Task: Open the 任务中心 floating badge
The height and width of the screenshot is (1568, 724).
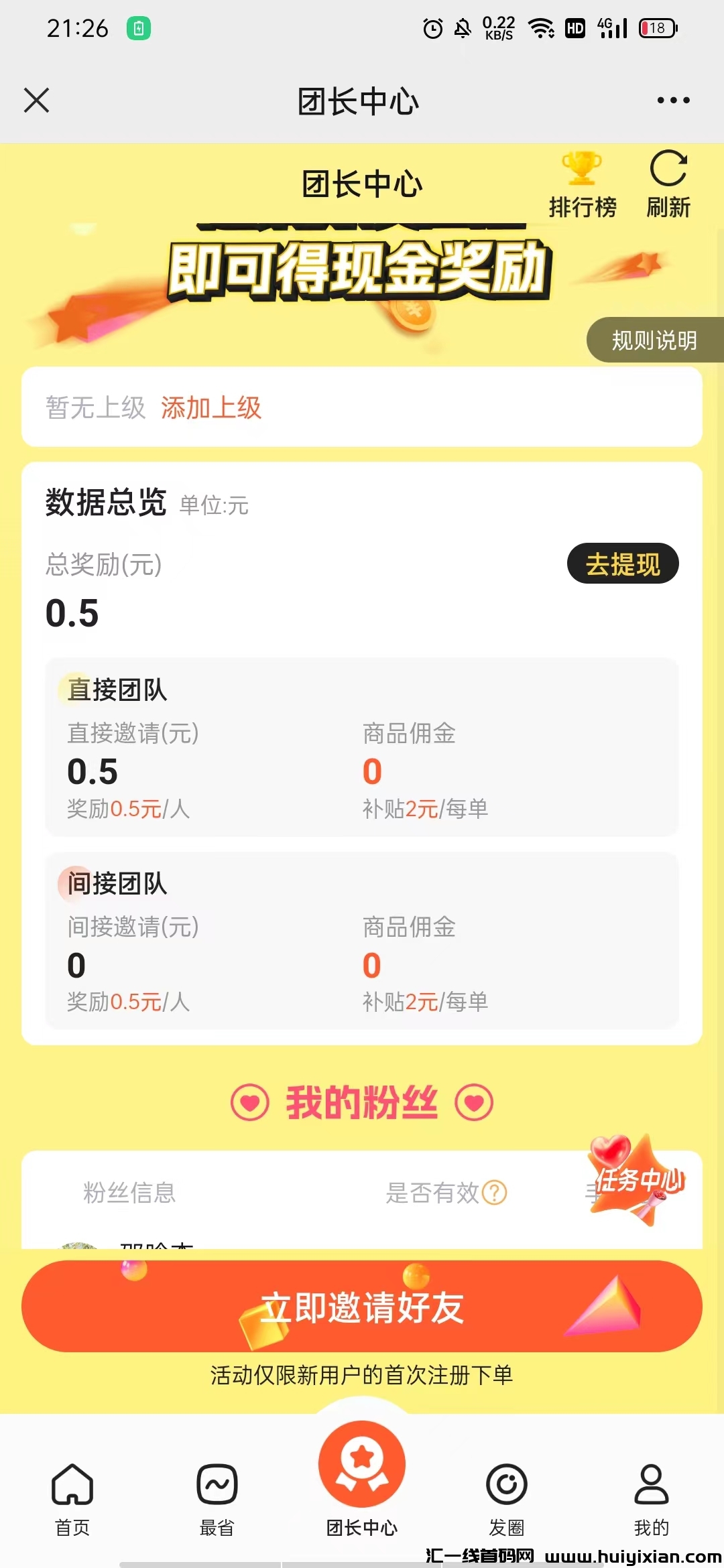Action: (636, 1180)
